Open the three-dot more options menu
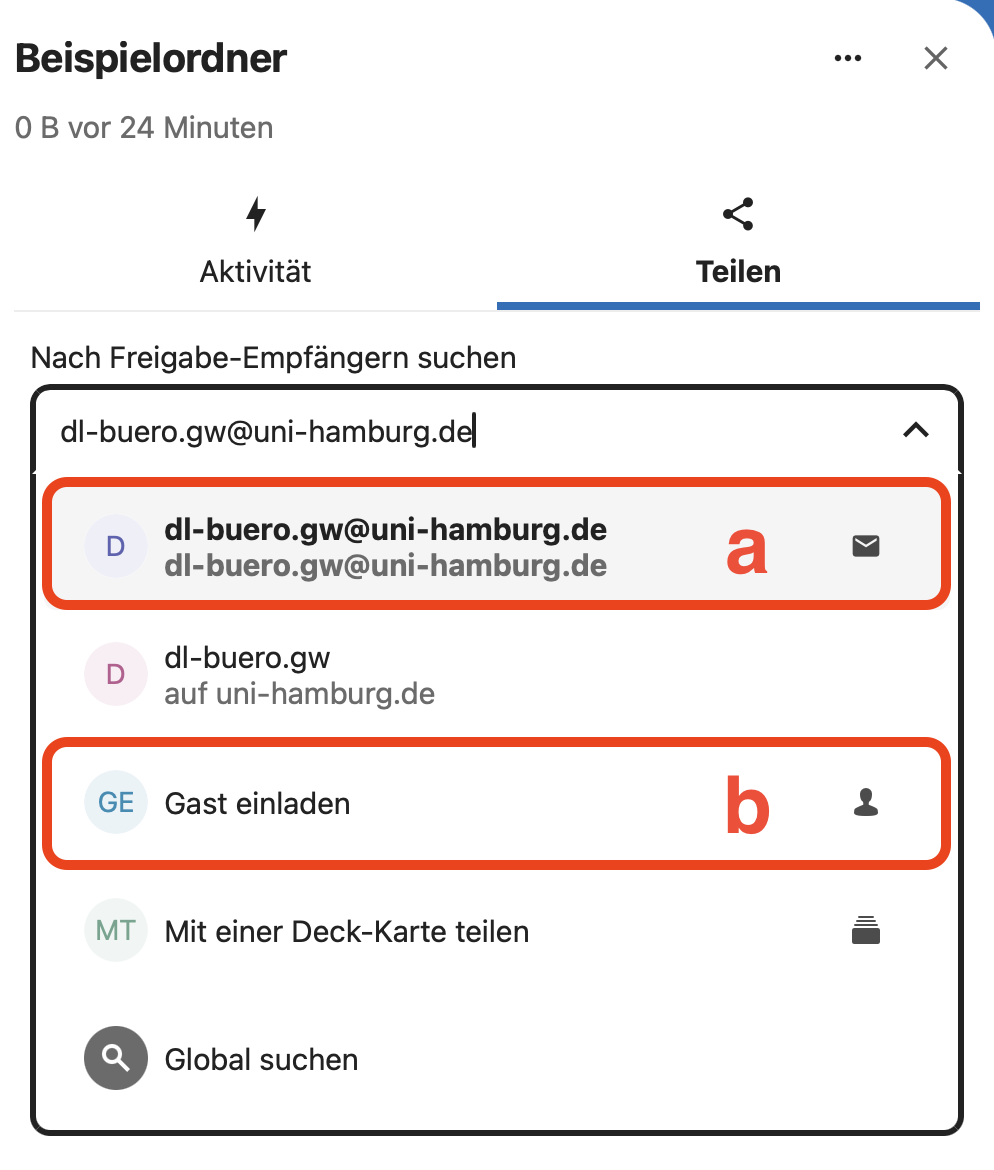Viewport: 994px width, 1170px height. pyautogui.click(x=847, y=59)
